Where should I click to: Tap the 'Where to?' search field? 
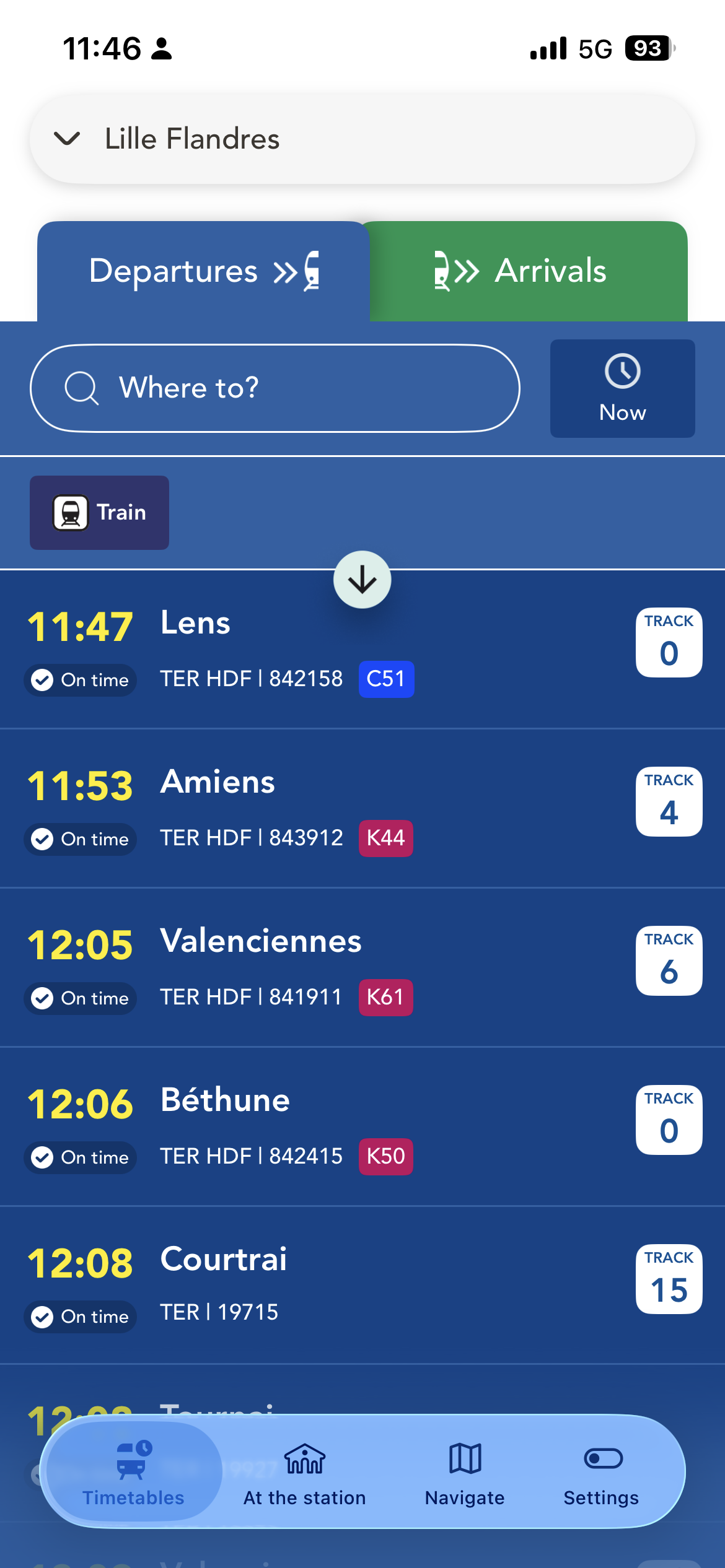point(275,388)
